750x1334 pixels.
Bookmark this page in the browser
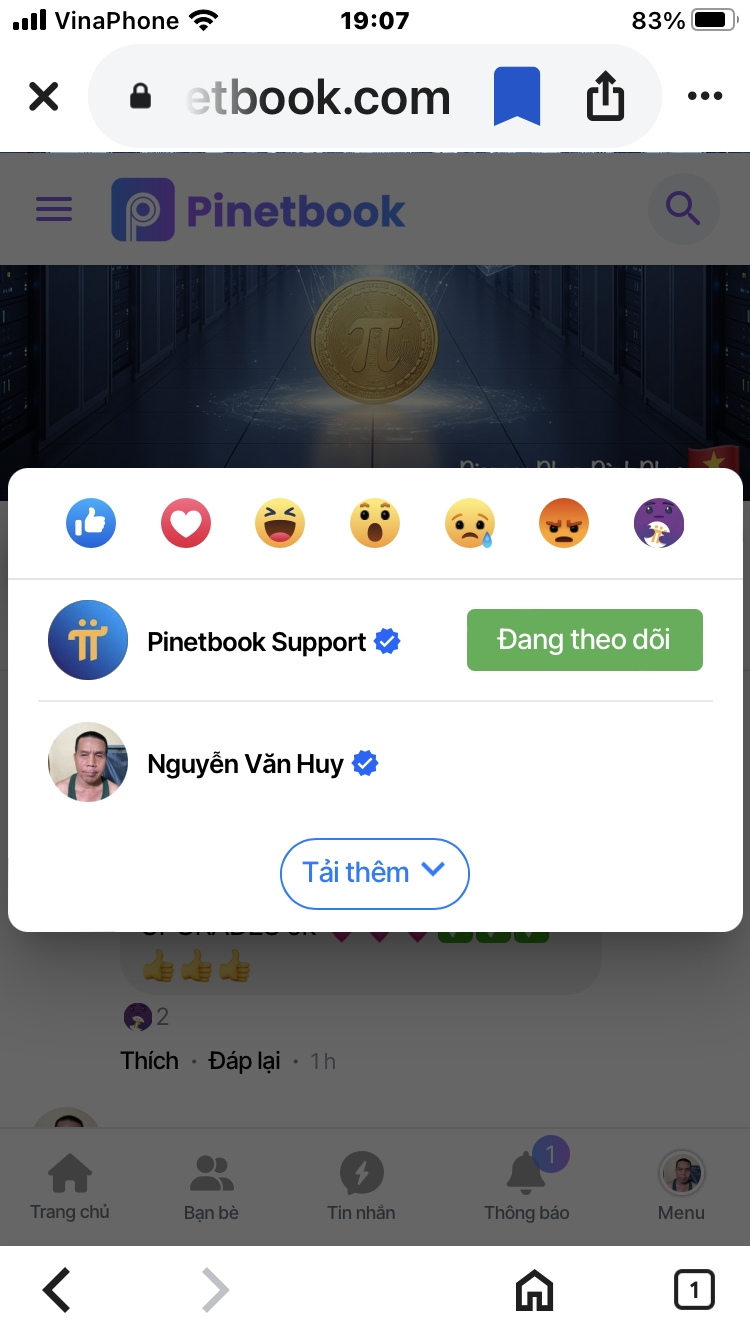click(x=517, y=97)
